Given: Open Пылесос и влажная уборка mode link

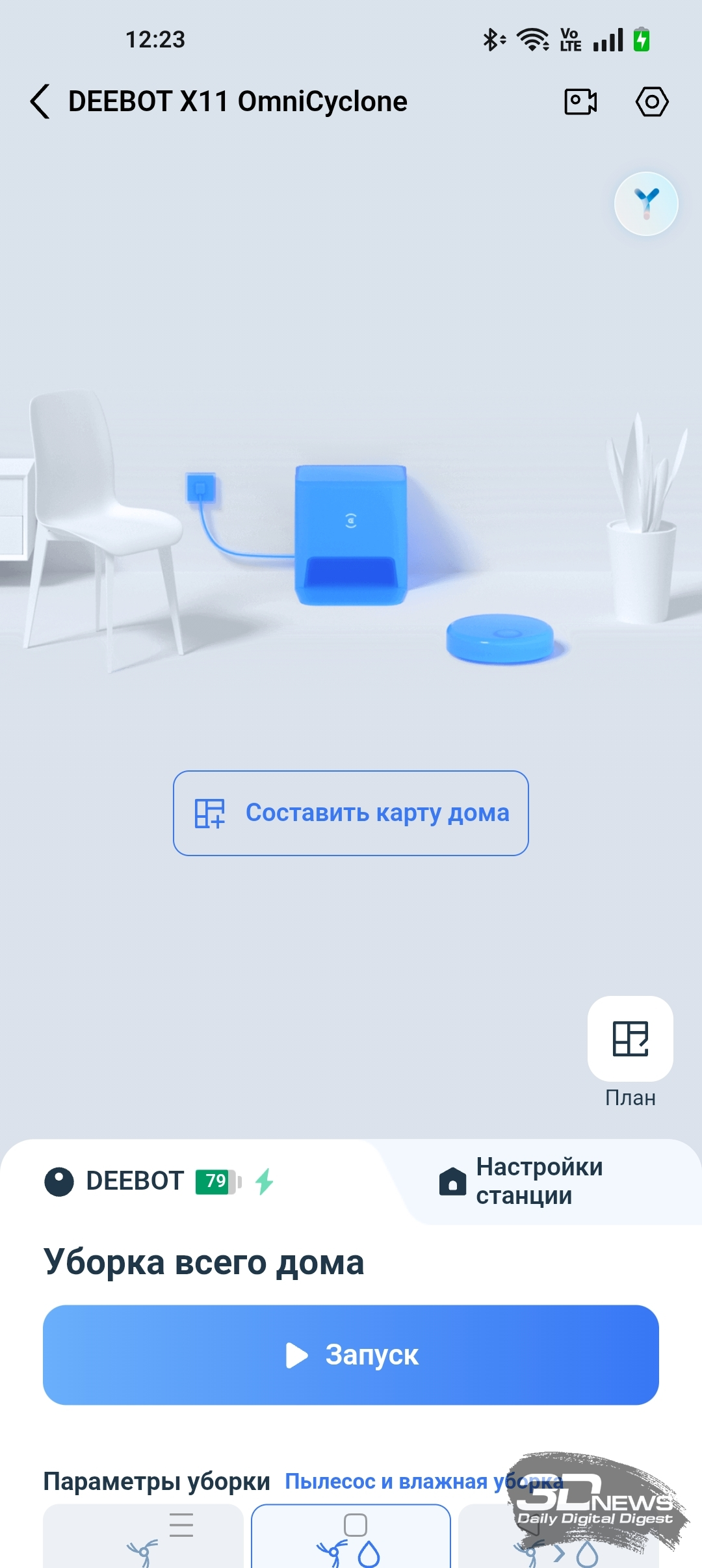Looking at the screenshot, I should [x=423, y=1482].
